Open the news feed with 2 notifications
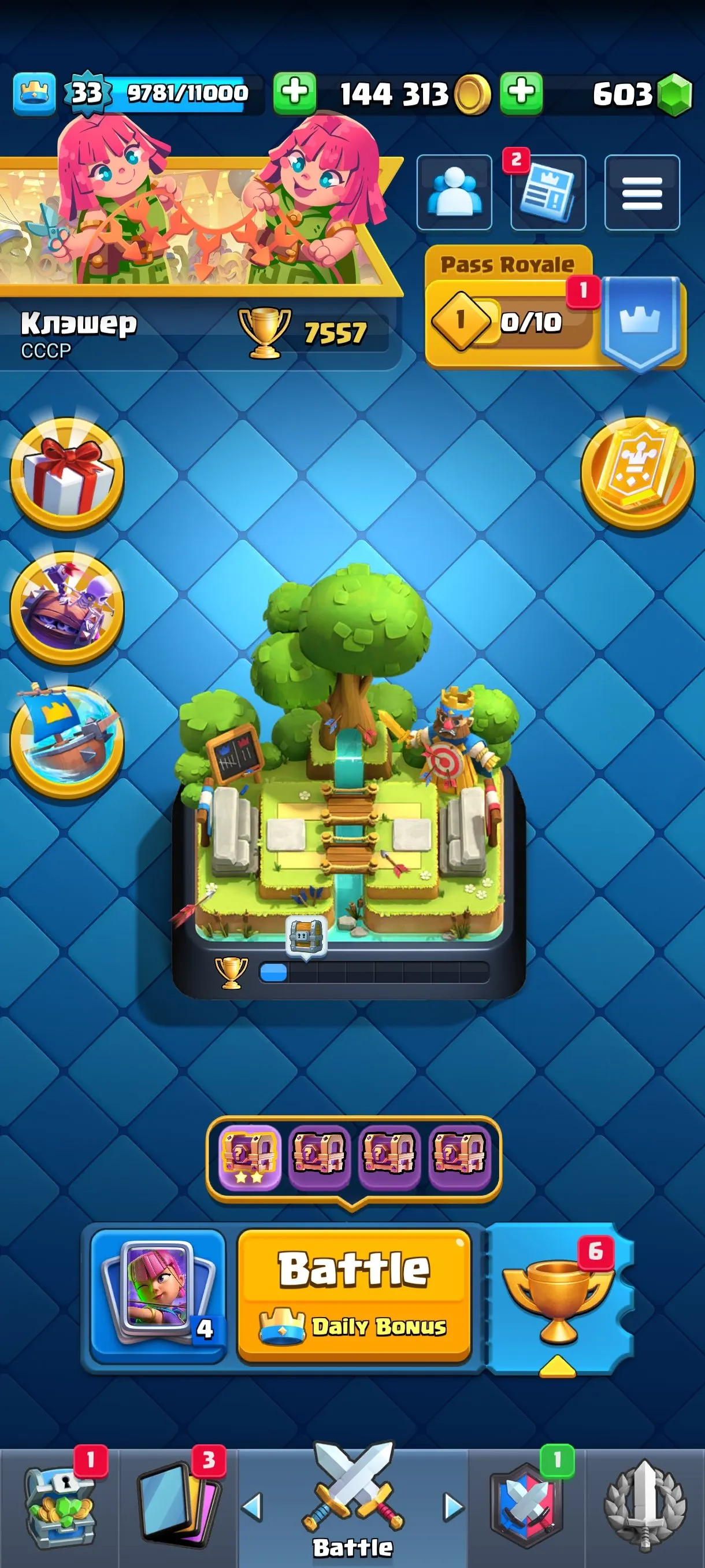Image resolution: width=705 pixels, height=1568 pixels. 547,192
